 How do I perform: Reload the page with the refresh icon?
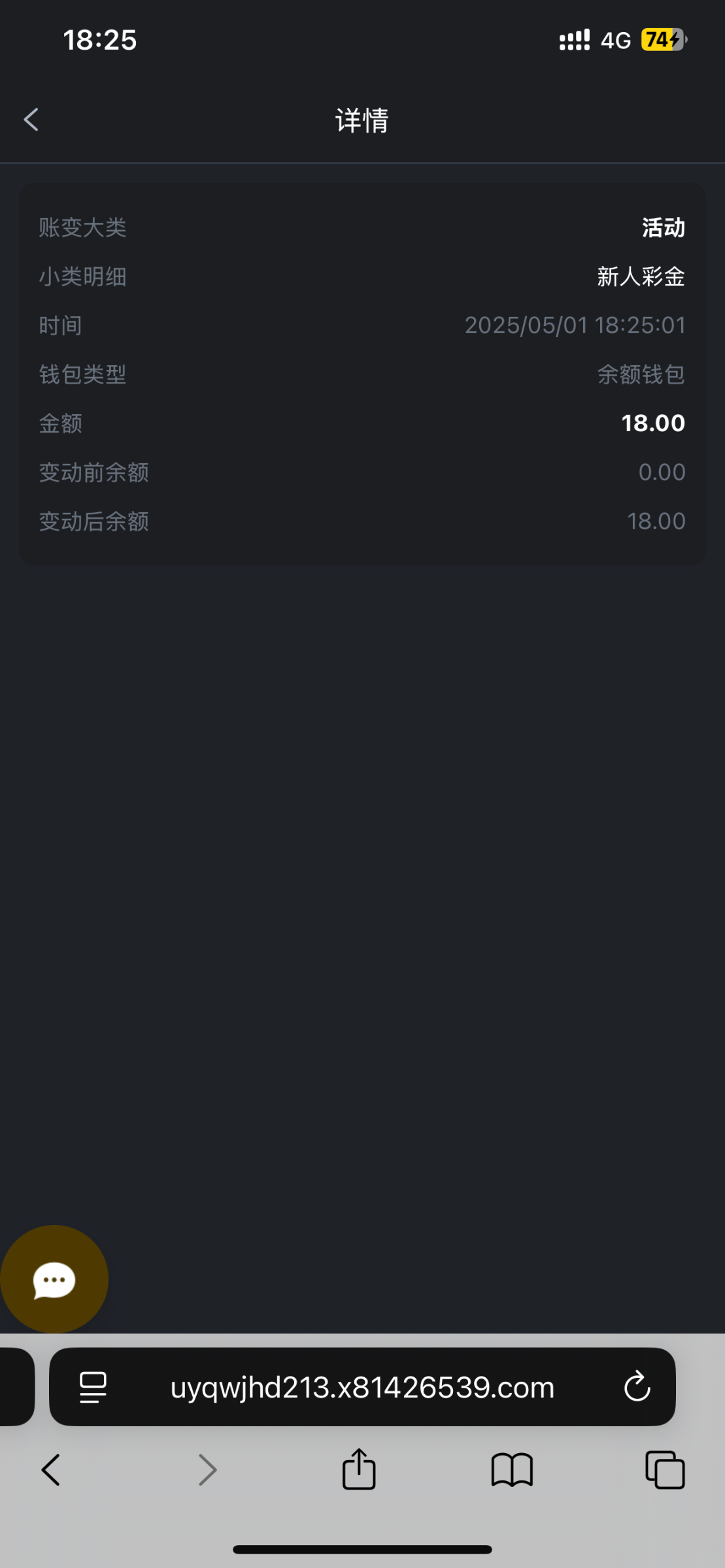click(x=637, y=1386)
